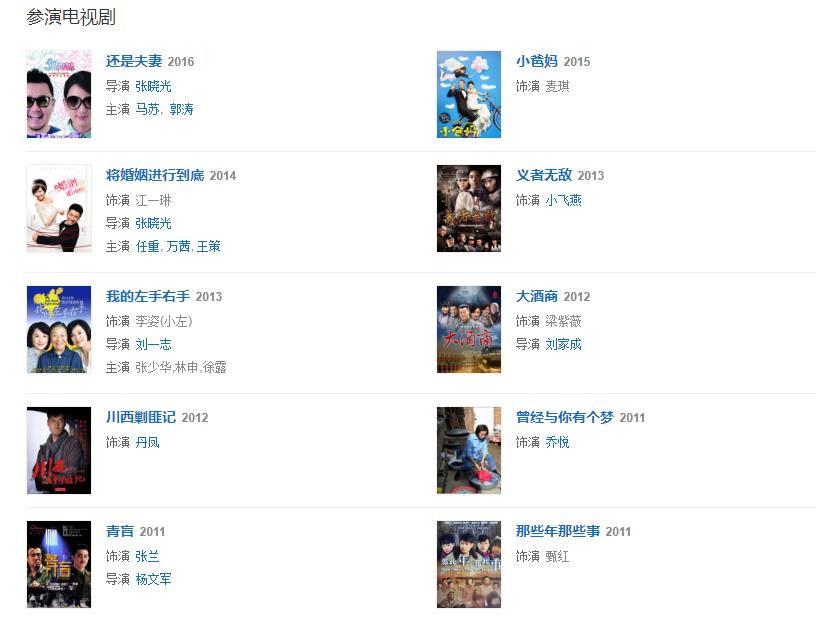Open the 川西剿匪记 title link
This screenshot has height=619, width=824.
tap(141, 417)
